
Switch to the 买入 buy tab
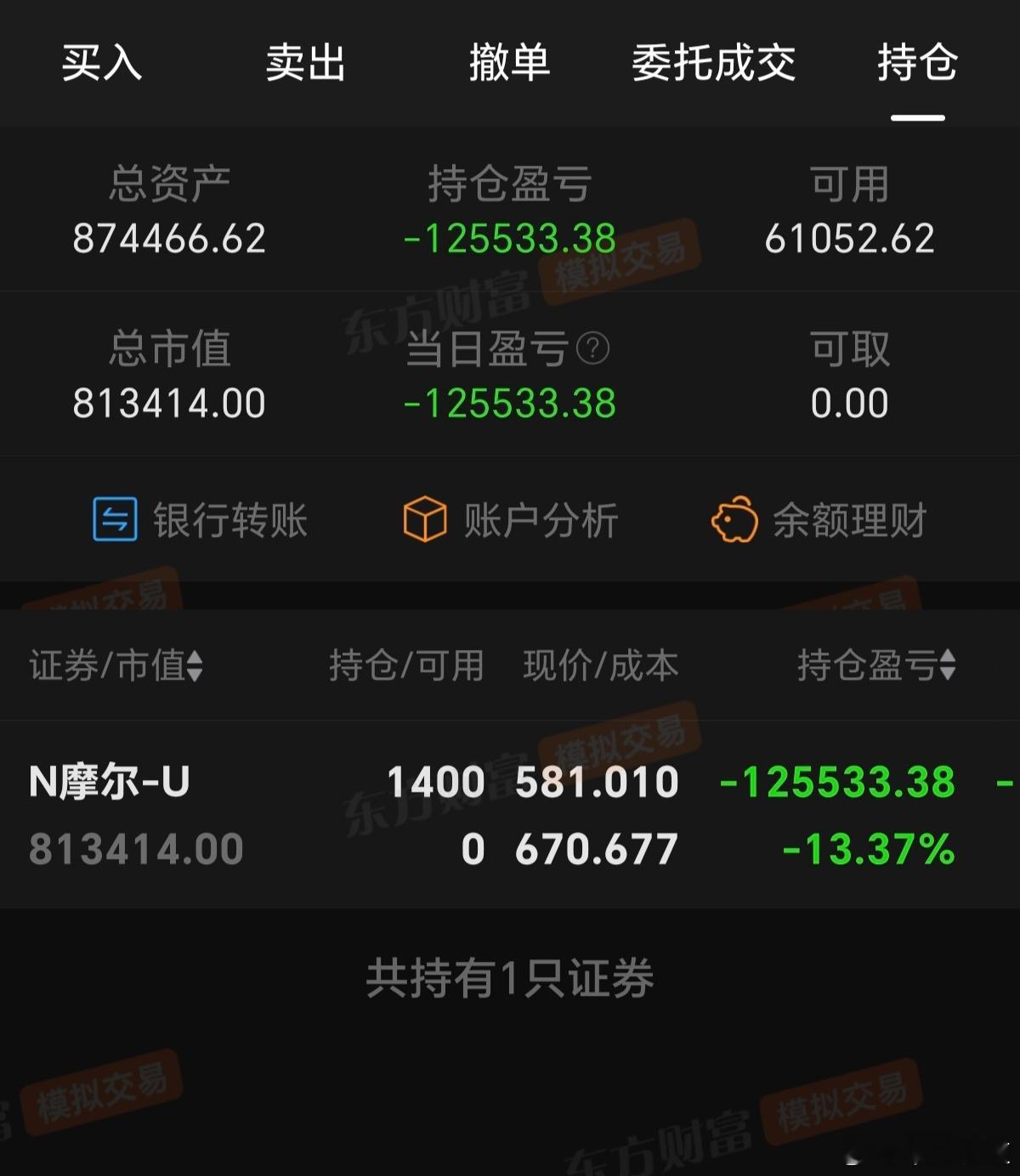100,64
